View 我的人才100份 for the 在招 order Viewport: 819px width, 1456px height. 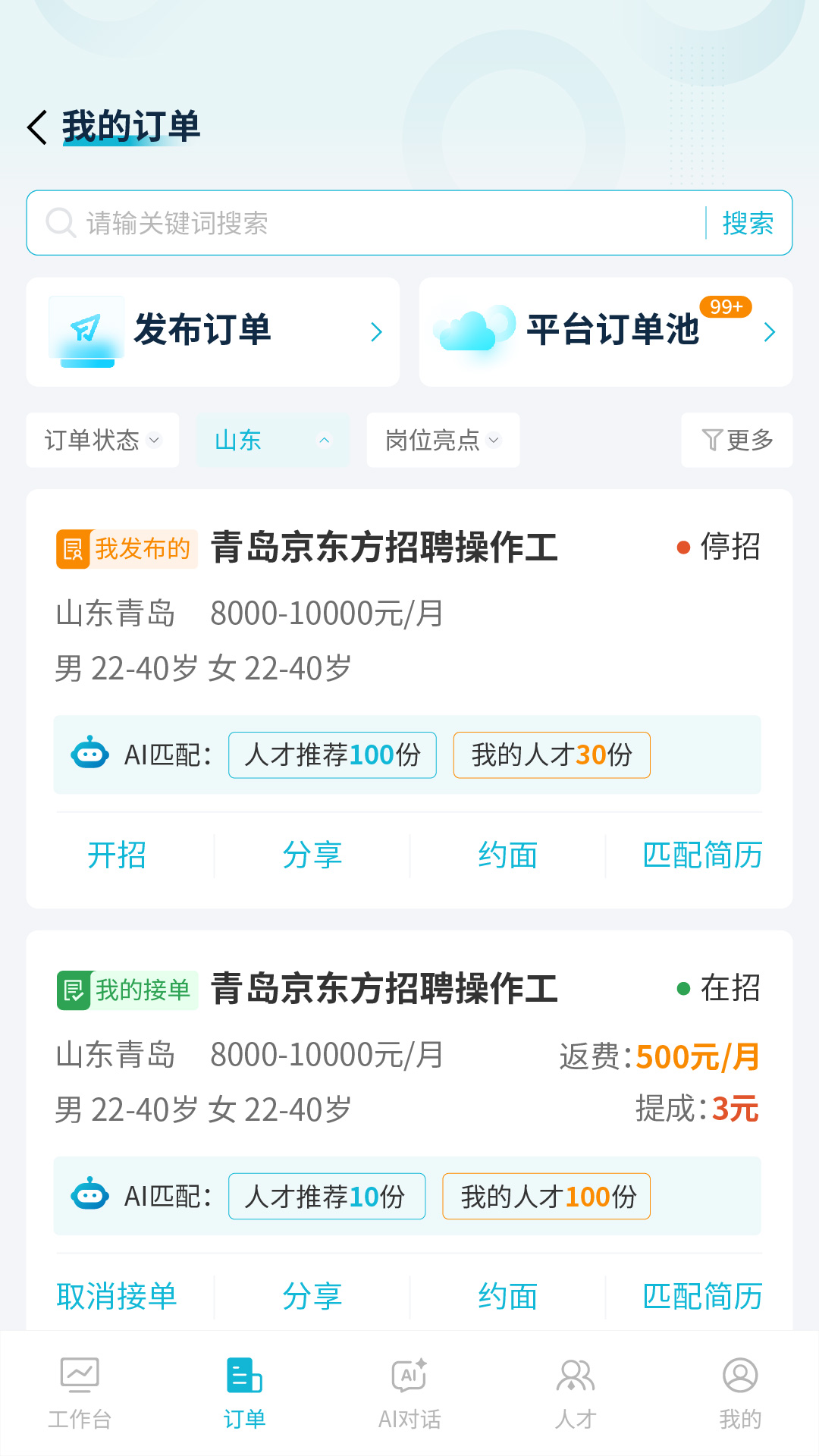[546, 1196]
